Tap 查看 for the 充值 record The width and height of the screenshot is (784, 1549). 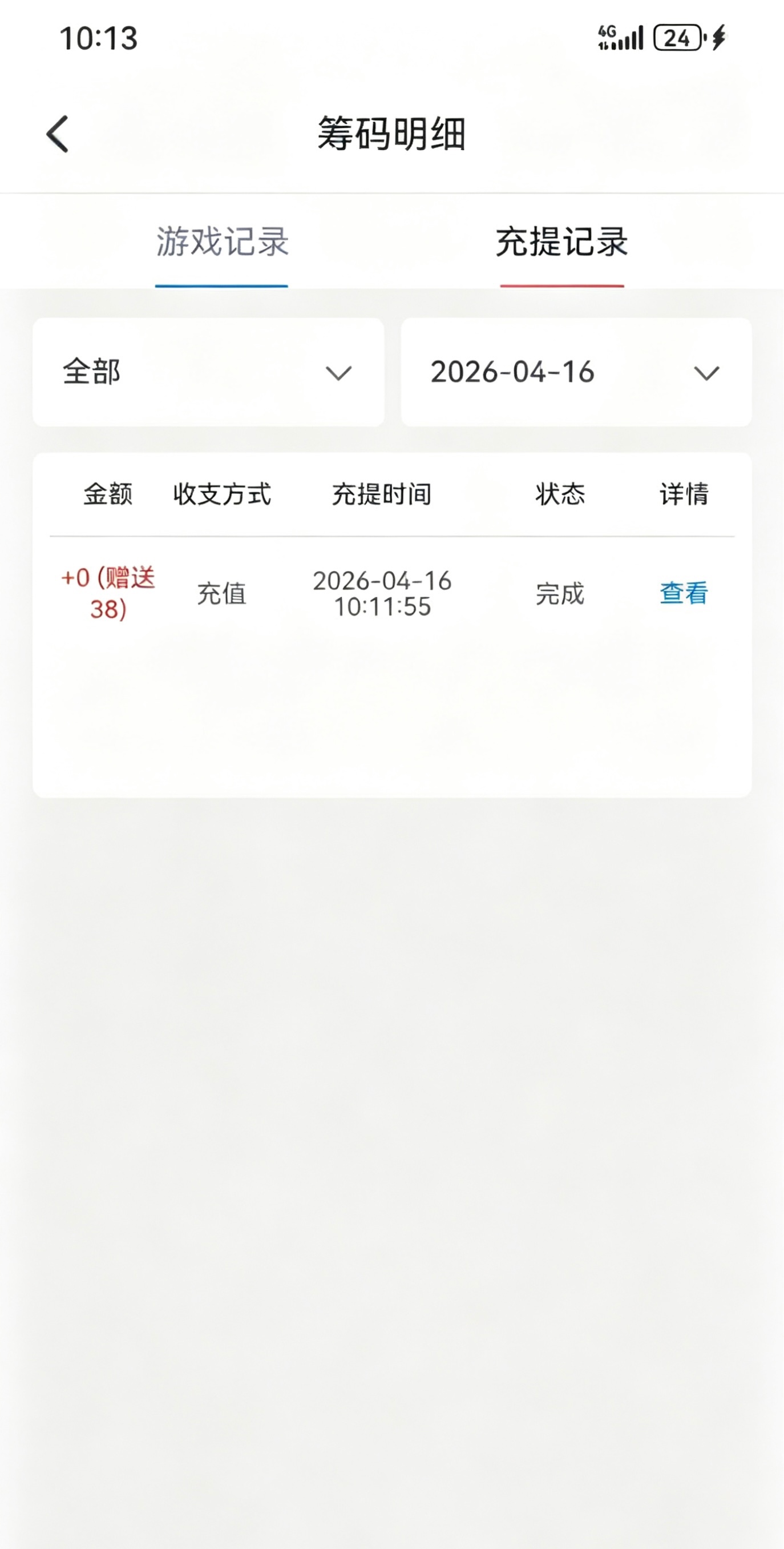pyautogui.click(x=684, y=593)
